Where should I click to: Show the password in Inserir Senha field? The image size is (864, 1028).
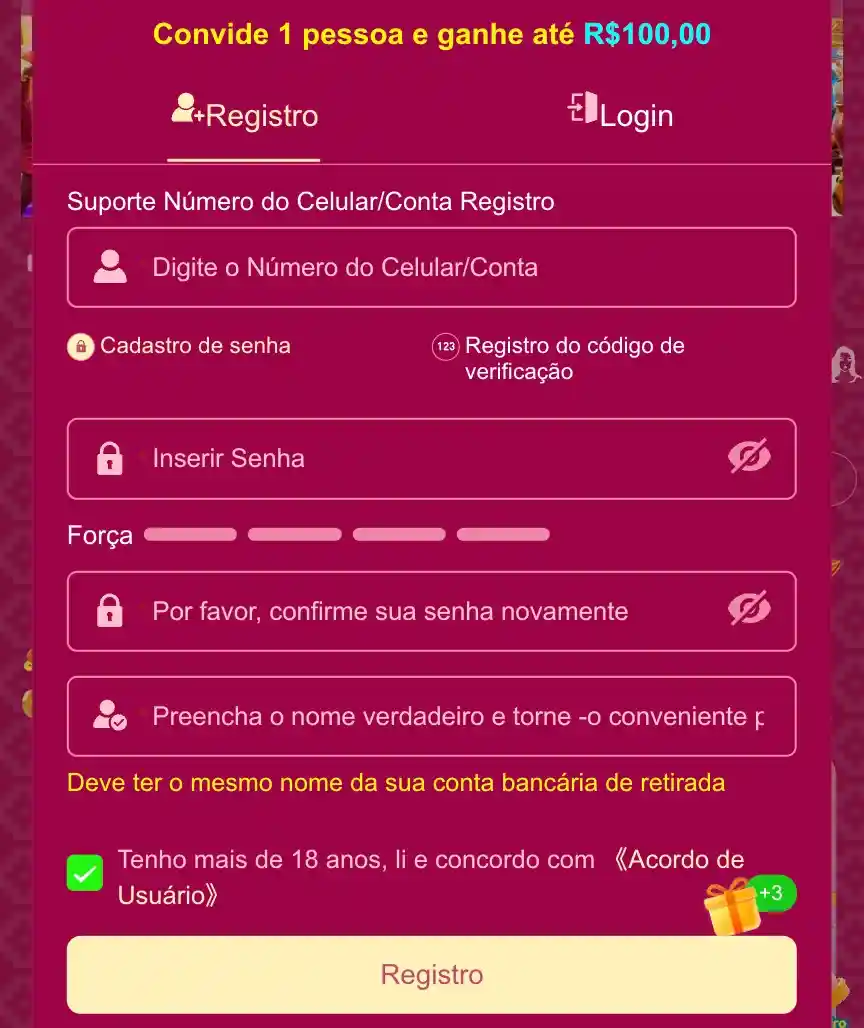tap(748, 456)
